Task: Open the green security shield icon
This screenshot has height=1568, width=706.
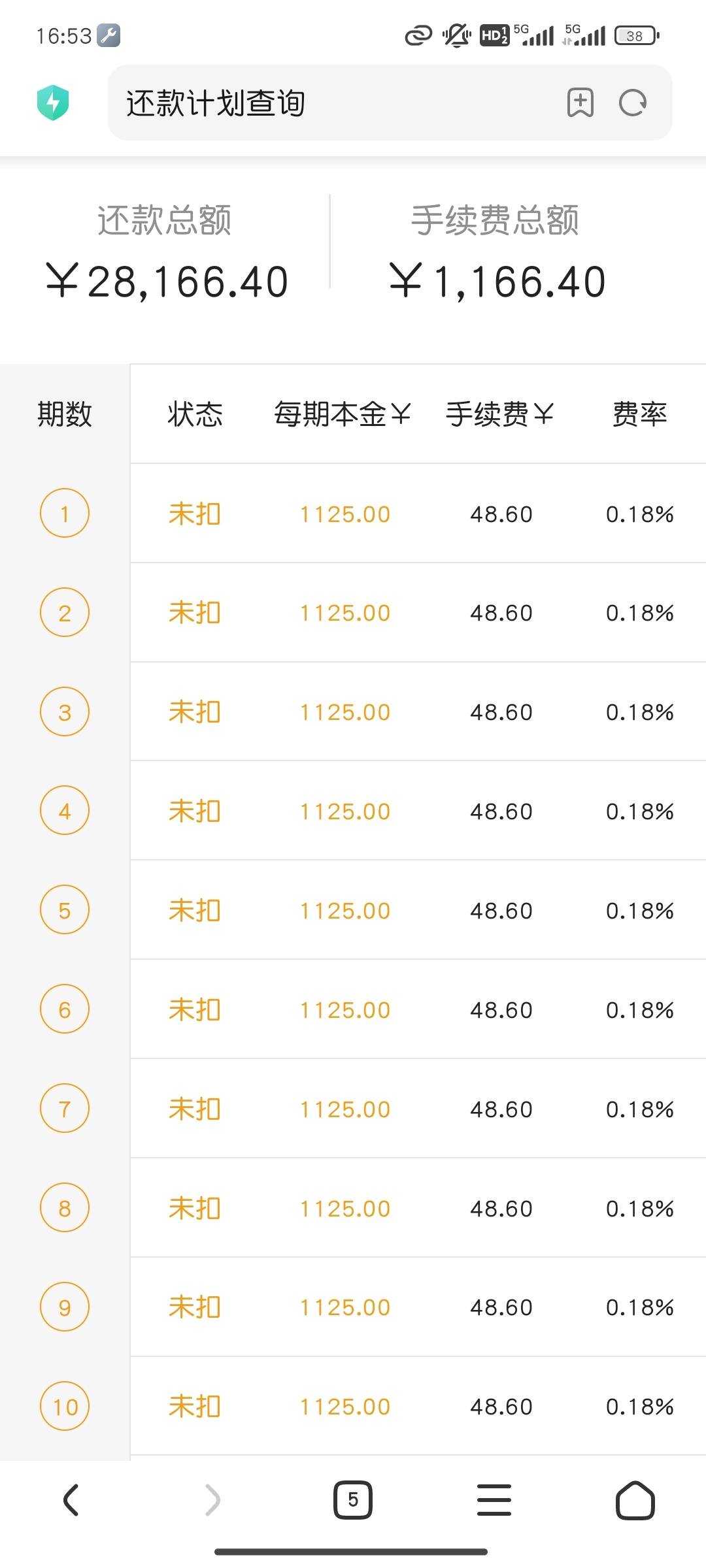Action: click(x=53, y=103)
